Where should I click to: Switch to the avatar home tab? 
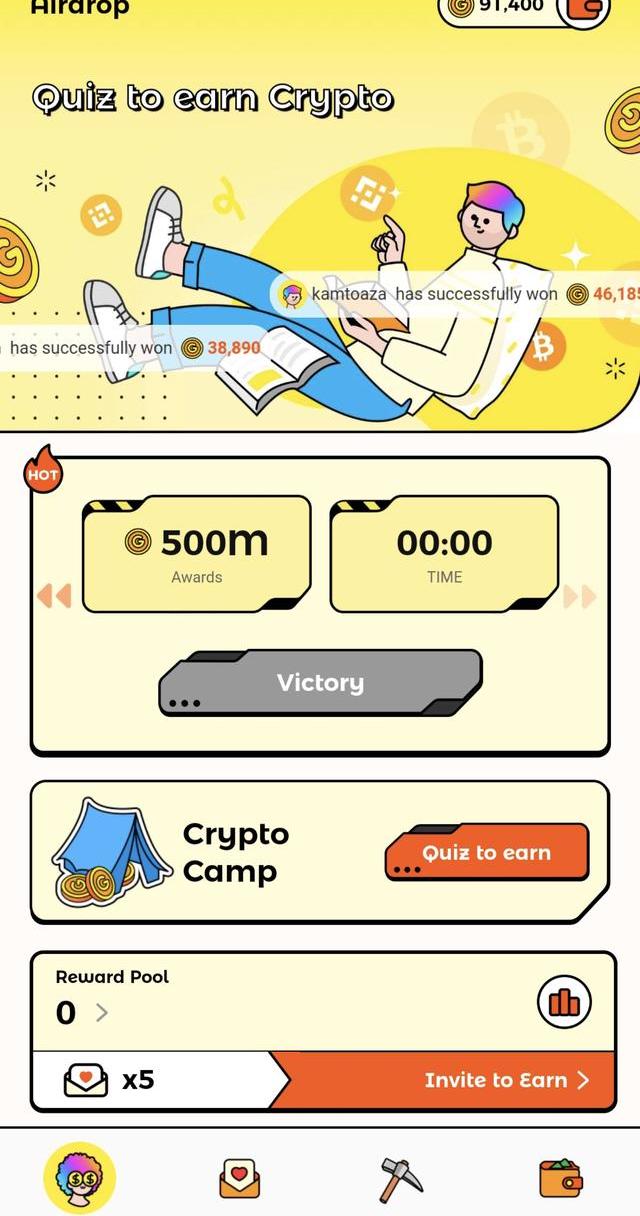tap(80, 1178)
